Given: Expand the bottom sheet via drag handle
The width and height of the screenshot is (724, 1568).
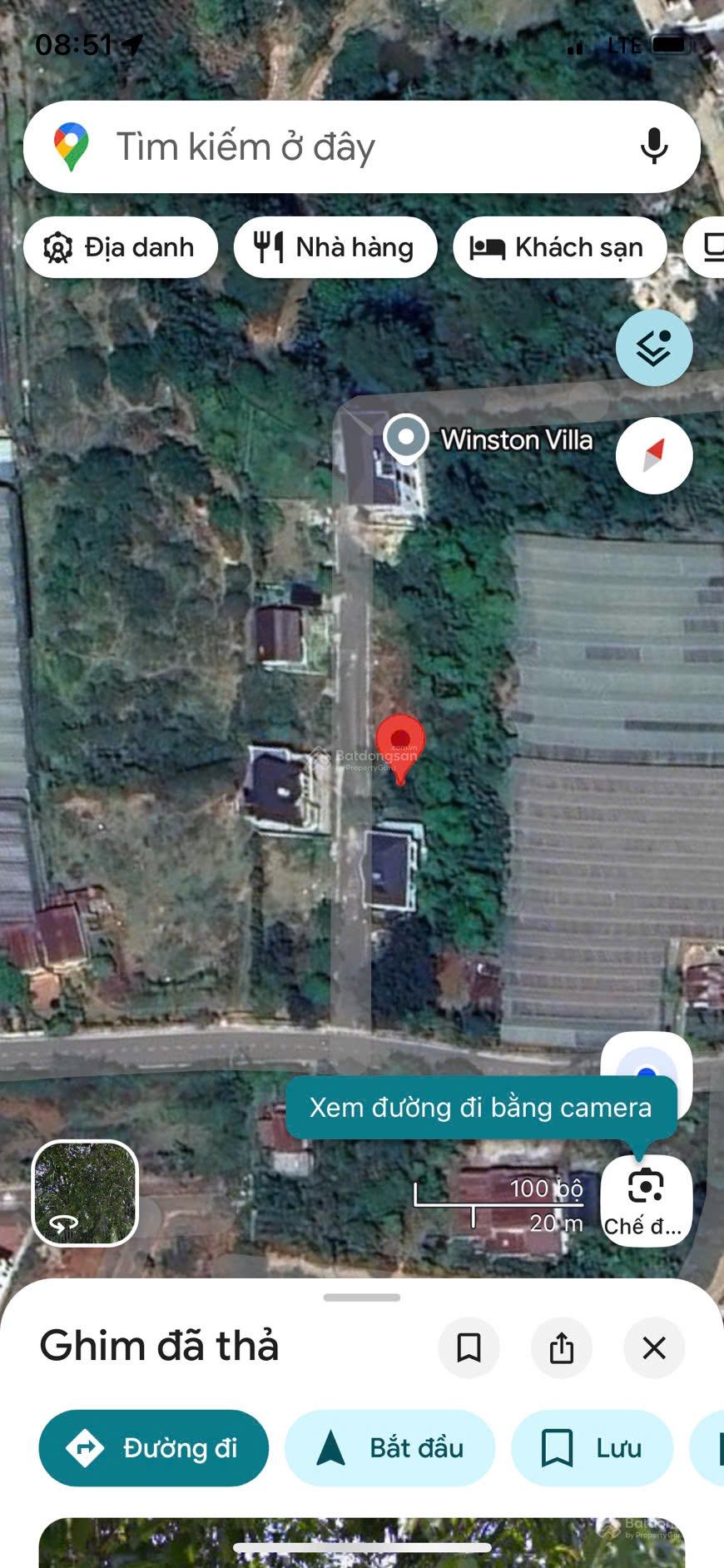Looking at the screenshot, I should click(x=362, y=1296).
